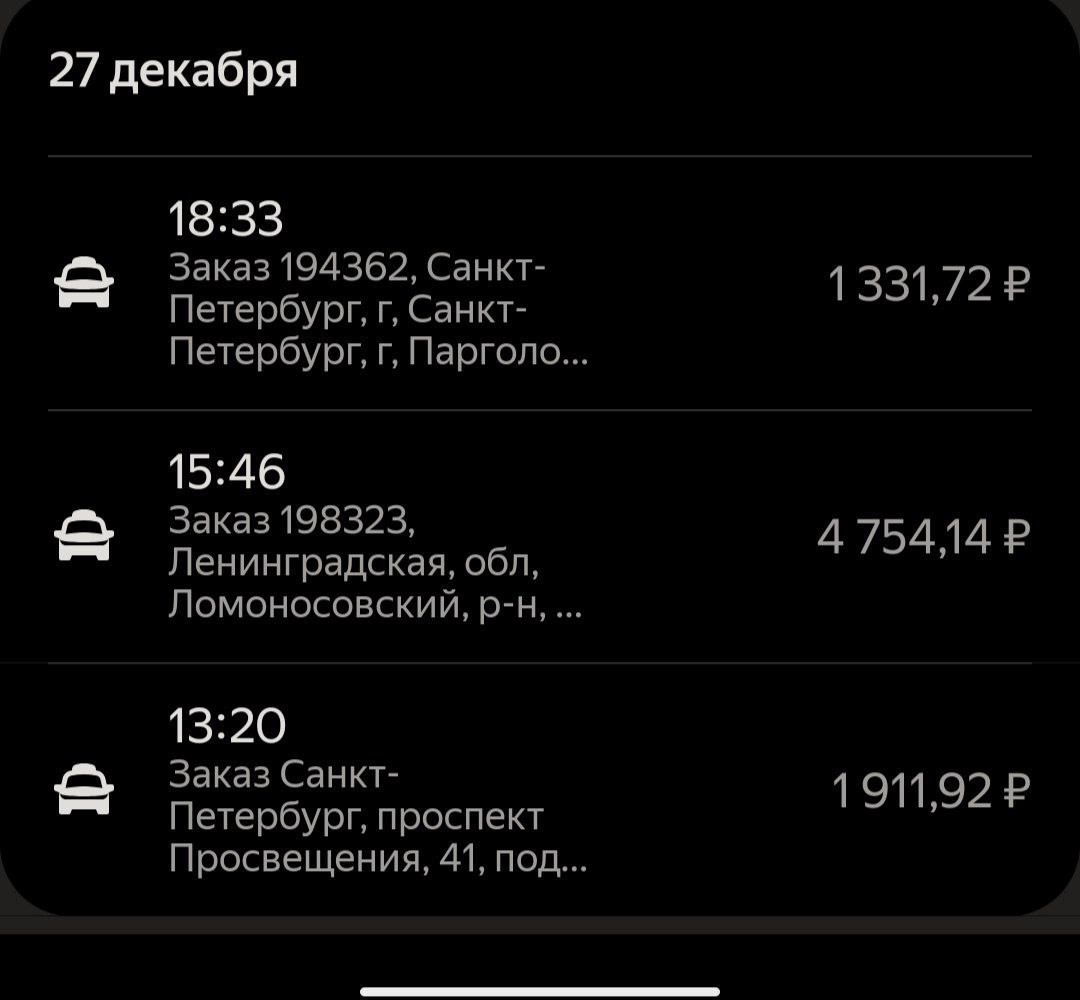Open the 18:33 order 194362
The width and height of the screenshot is (1080, 1000).
pos(540,284)
